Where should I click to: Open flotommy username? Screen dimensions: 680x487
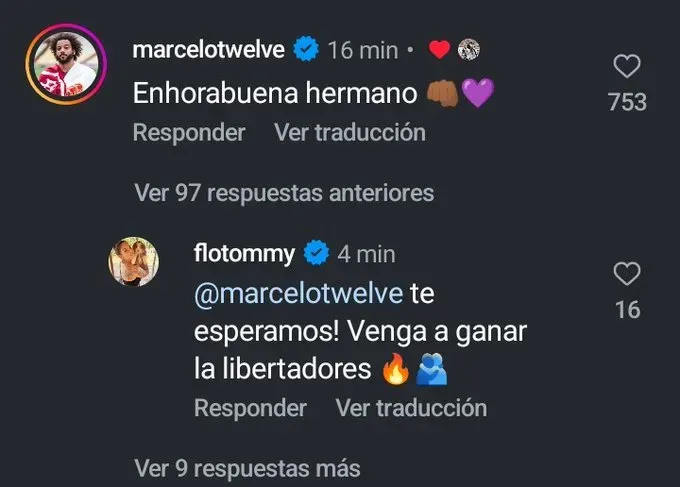[x=244, y=253]
